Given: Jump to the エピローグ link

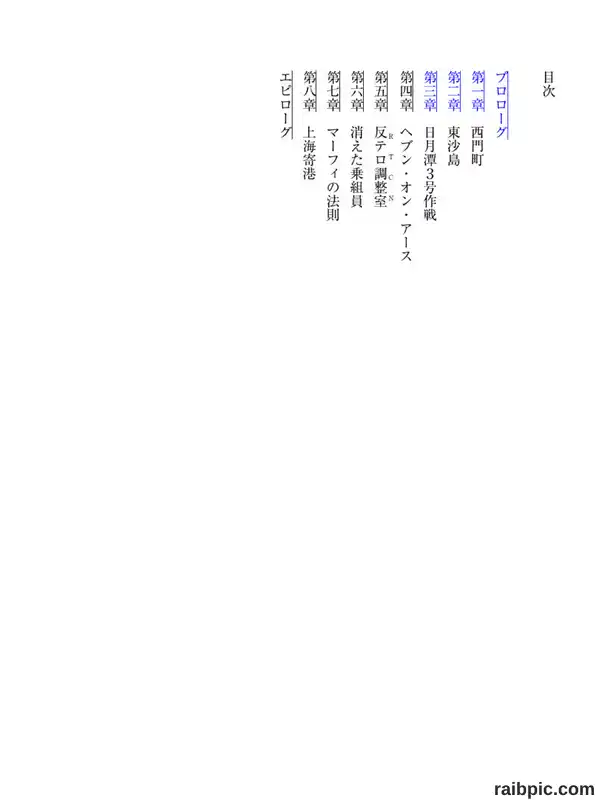Looking at the screenshot, I should 286,105.
